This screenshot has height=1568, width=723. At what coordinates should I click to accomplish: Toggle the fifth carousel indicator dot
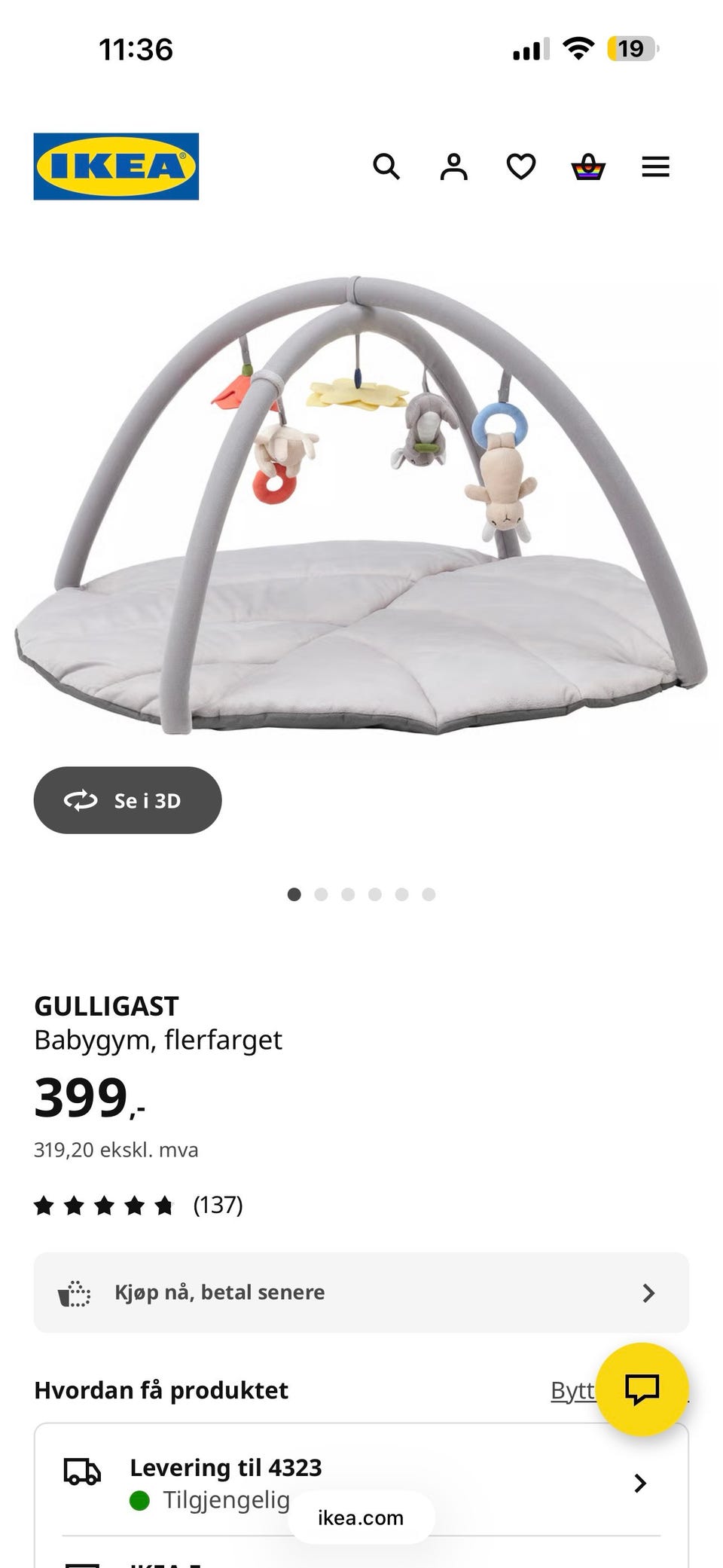(x=402, y=894)
